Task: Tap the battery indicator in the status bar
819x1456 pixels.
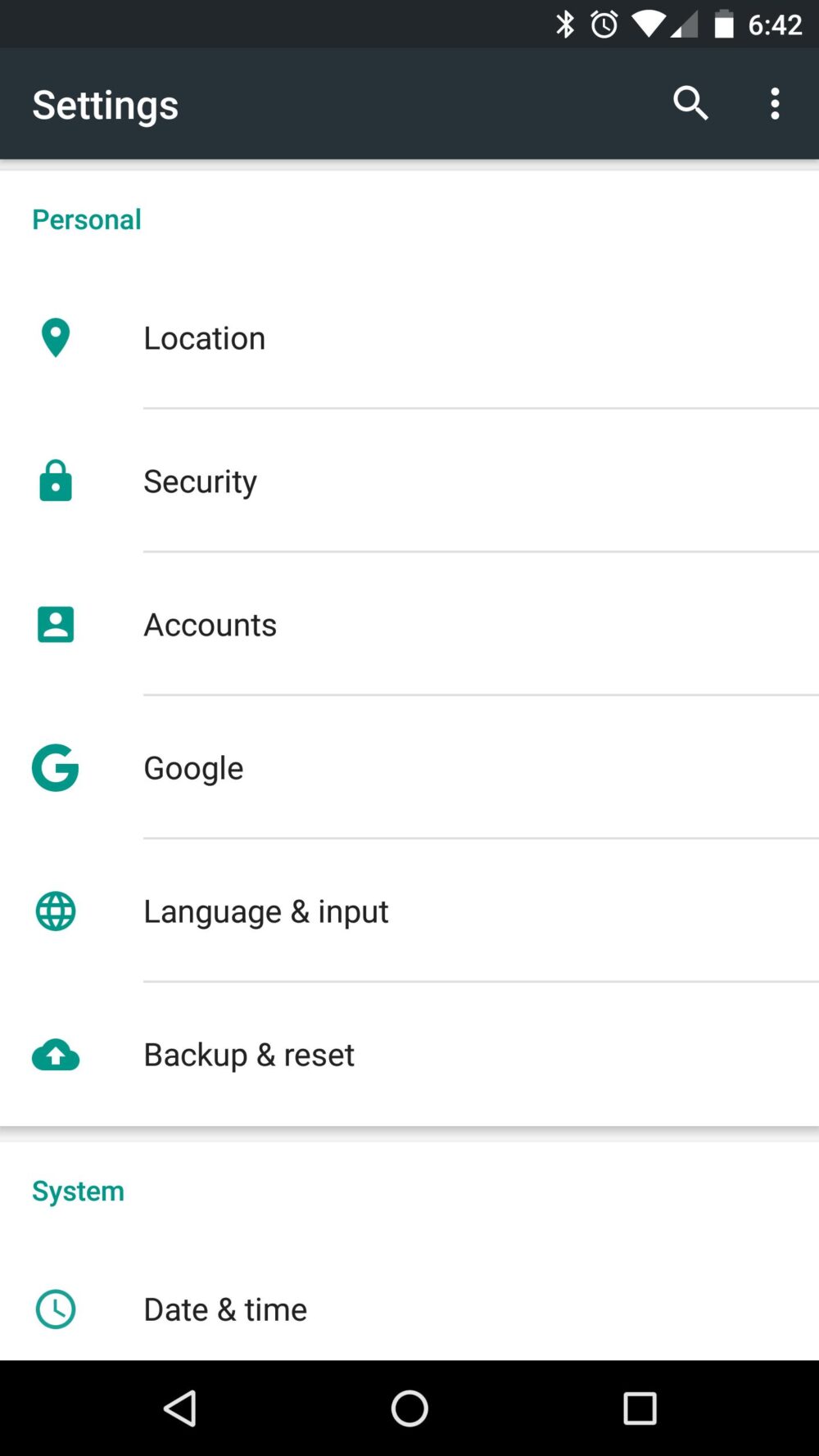Action: click(724, 24)
